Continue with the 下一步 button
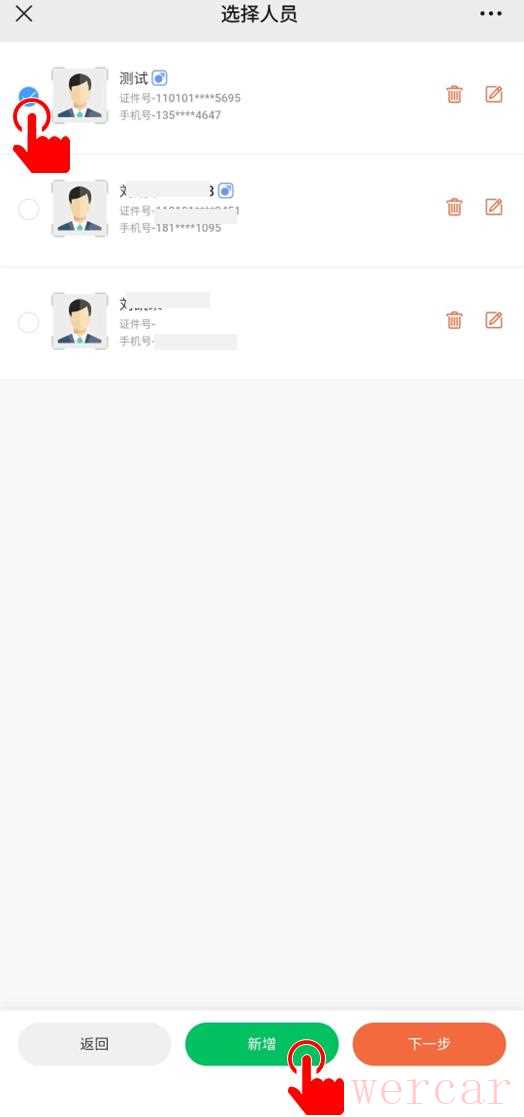 point(429,1044)
